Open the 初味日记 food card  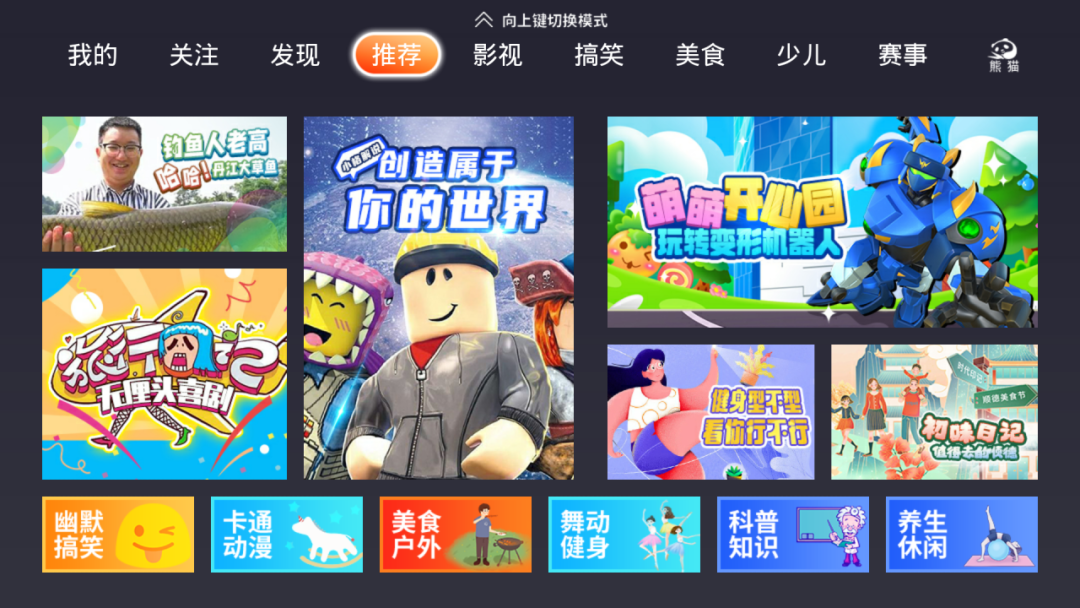934,412
